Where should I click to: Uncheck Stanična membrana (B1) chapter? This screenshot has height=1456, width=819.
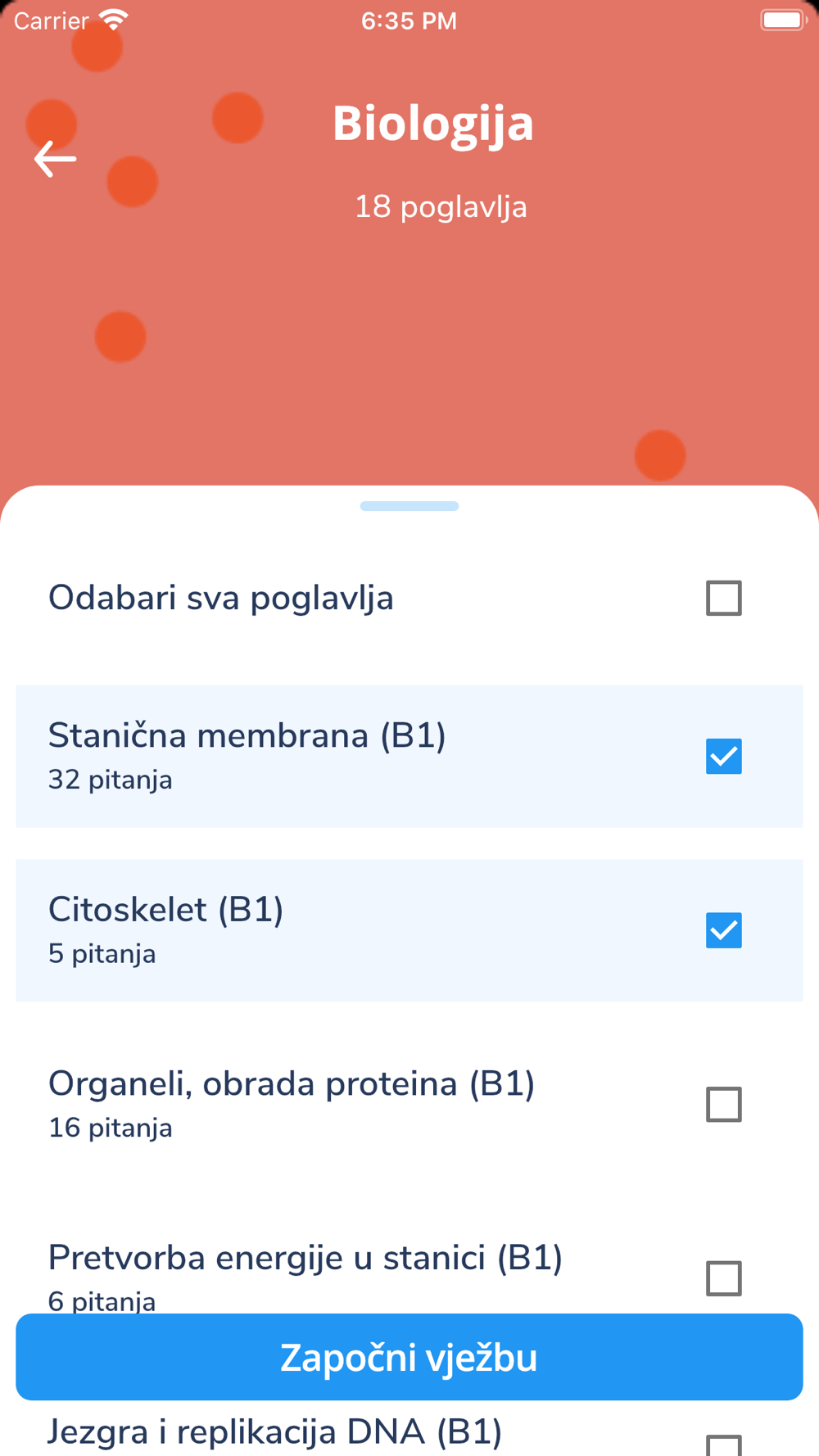click(x=724, y=756)
